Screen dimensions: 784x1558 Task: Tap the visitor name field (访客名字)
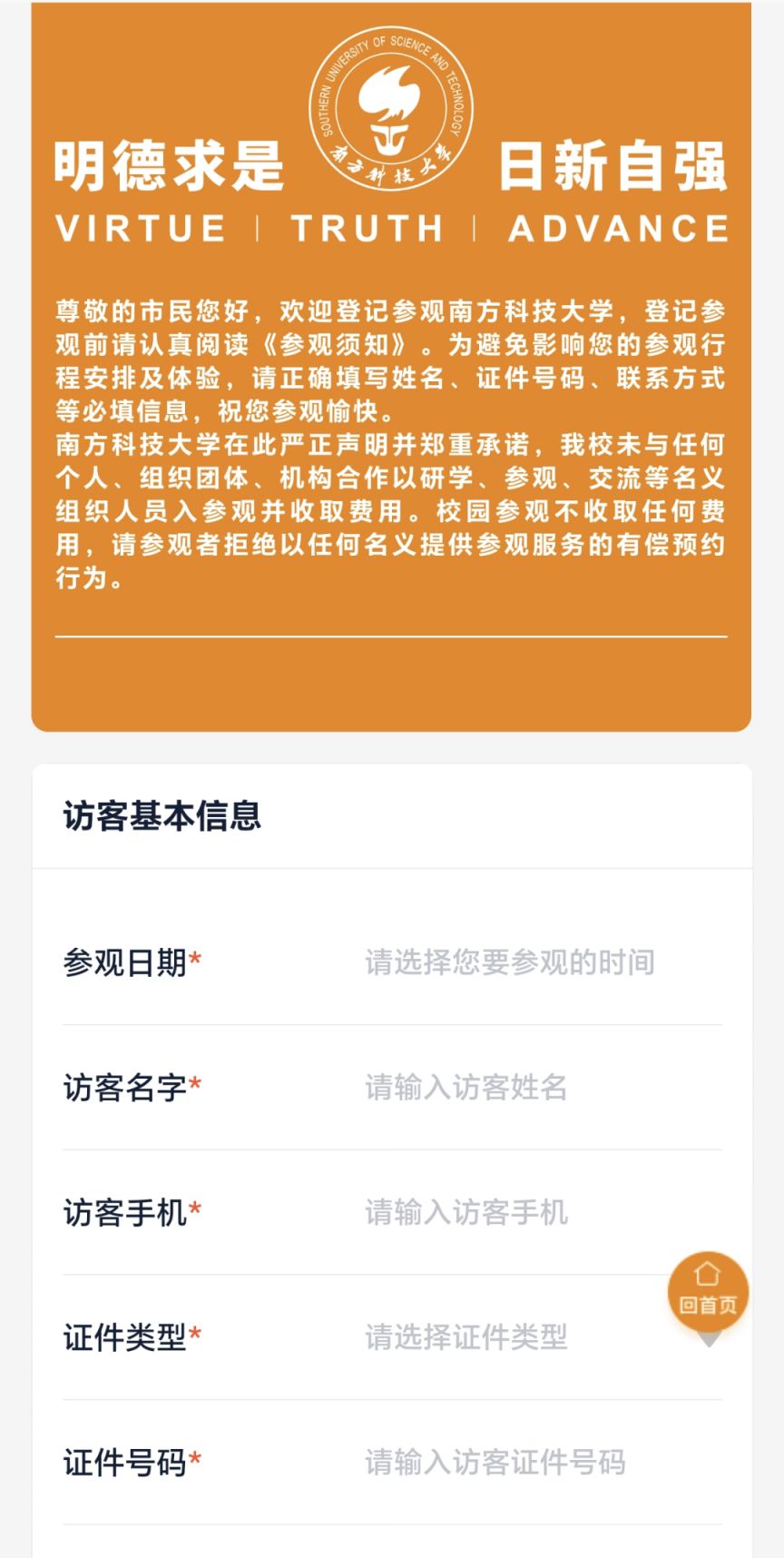tap(392, 1088)
